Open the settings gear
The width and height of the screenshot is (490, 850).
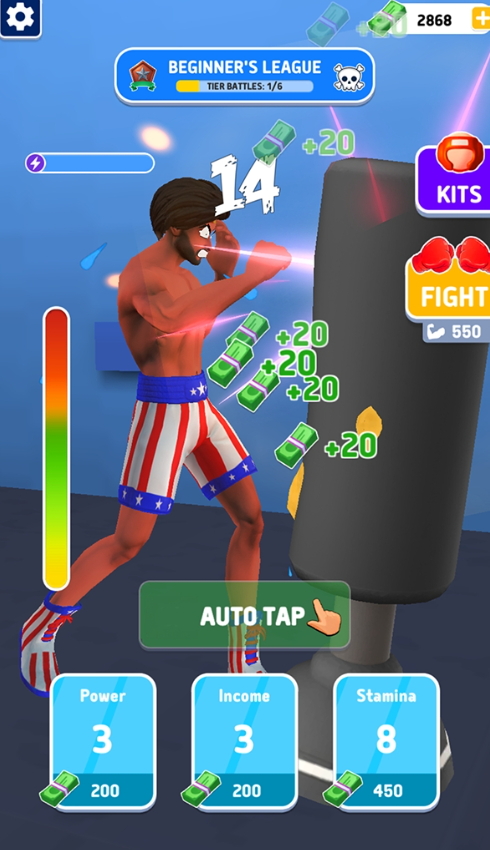tap(20, 18)
